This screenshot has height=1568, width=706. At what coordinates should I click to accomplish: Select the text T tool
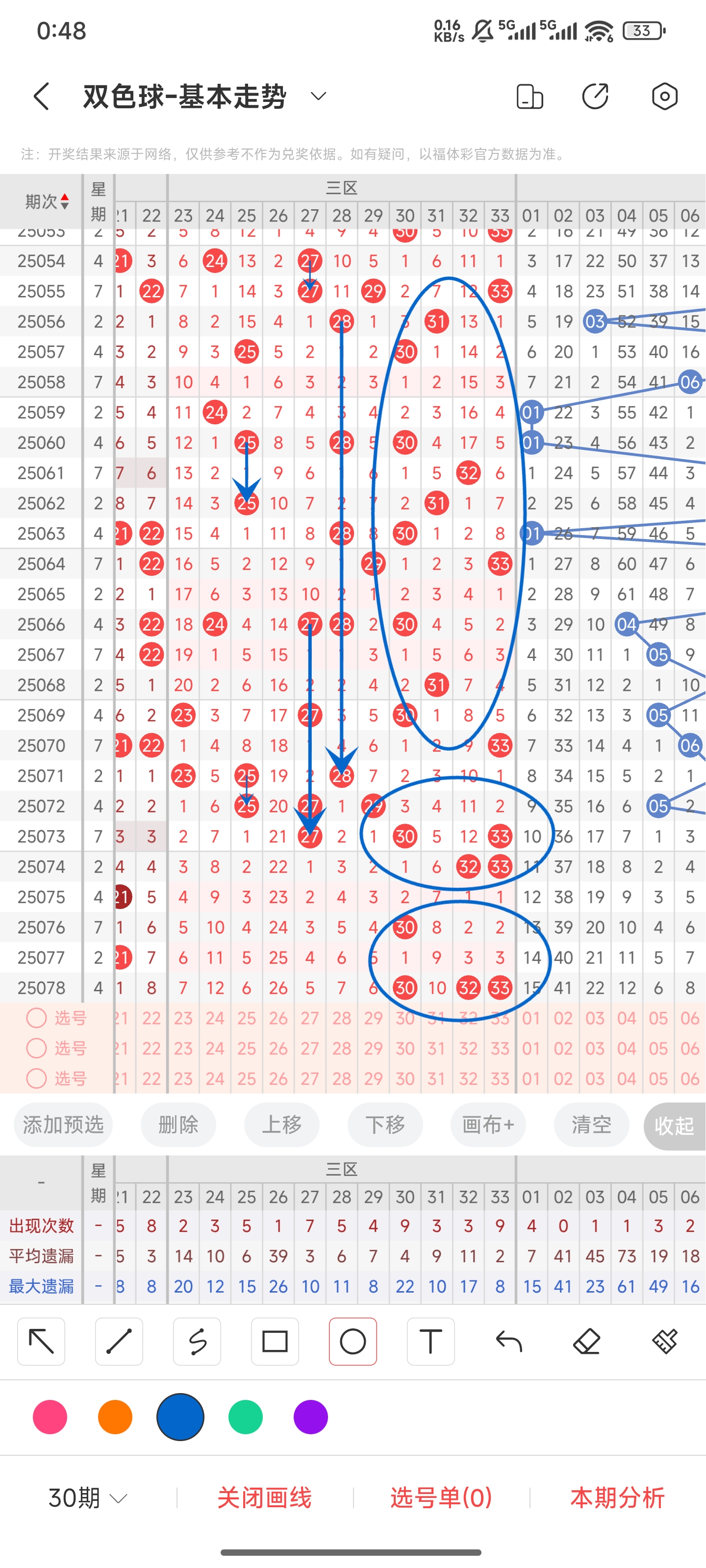point(430,1341)
